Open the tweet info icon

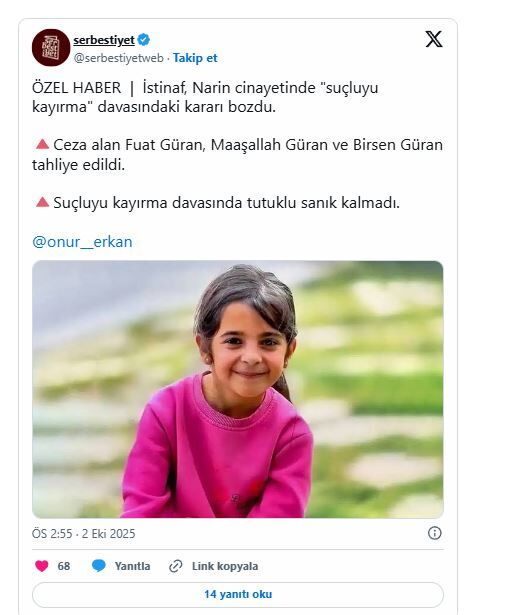435,533
